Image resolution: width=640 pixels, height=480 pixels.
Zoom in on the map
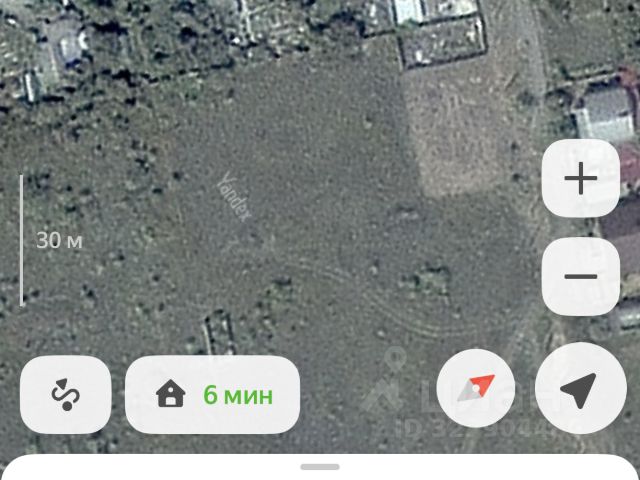click(x=580, y=179)
